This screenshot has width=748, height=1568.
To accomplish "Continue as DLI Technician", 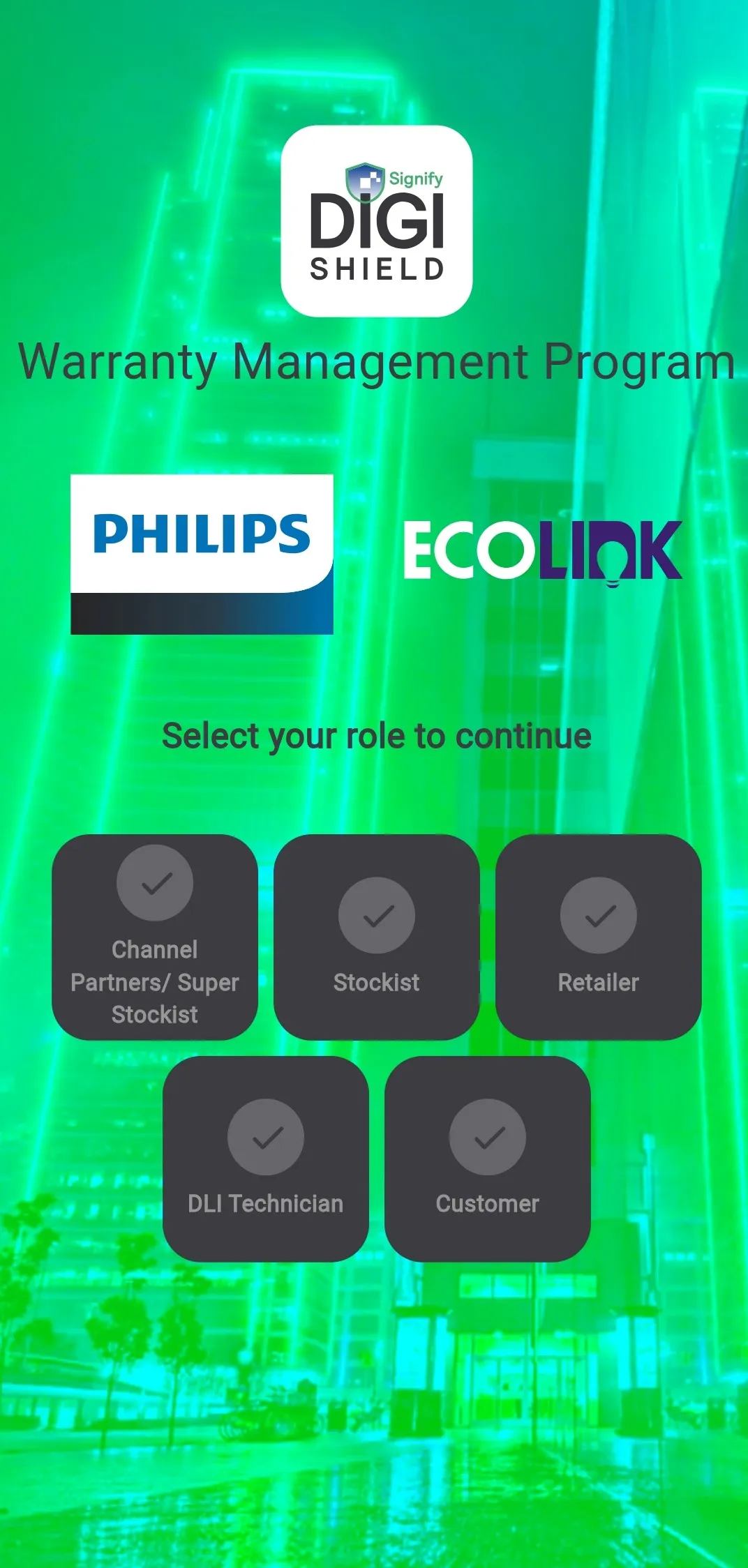I will (266, 1159).
